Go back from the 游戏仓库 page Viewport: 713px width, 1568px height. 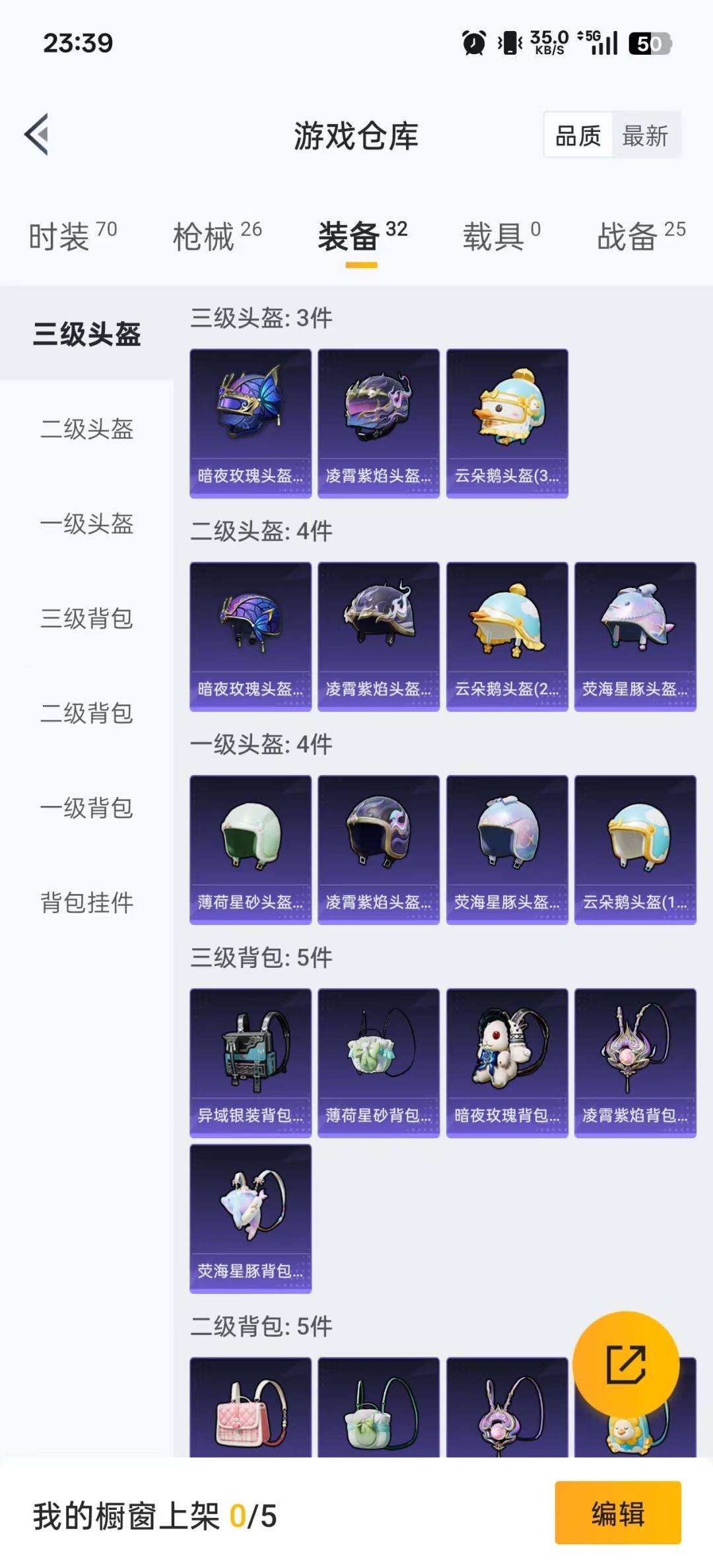pyautogui.click(x=37, y=135)
